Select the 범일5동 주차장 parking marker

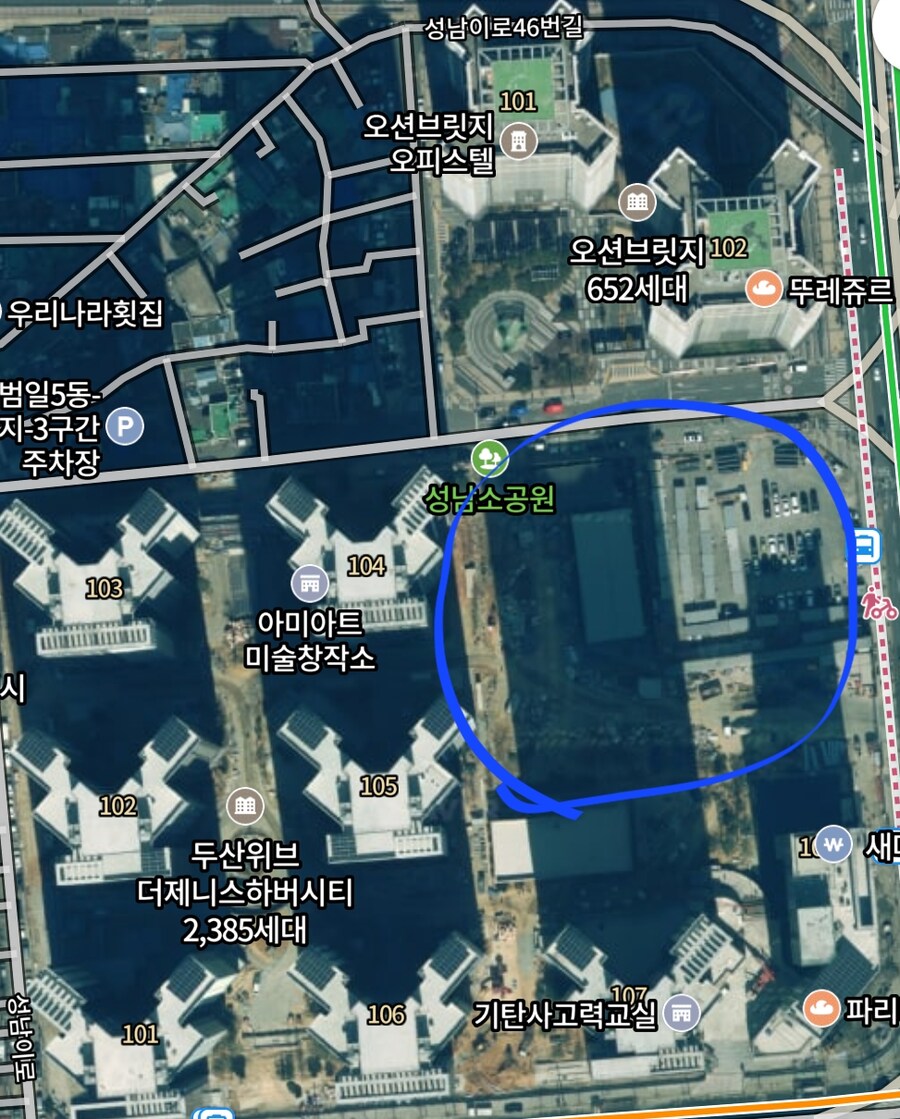click(125, 428)
